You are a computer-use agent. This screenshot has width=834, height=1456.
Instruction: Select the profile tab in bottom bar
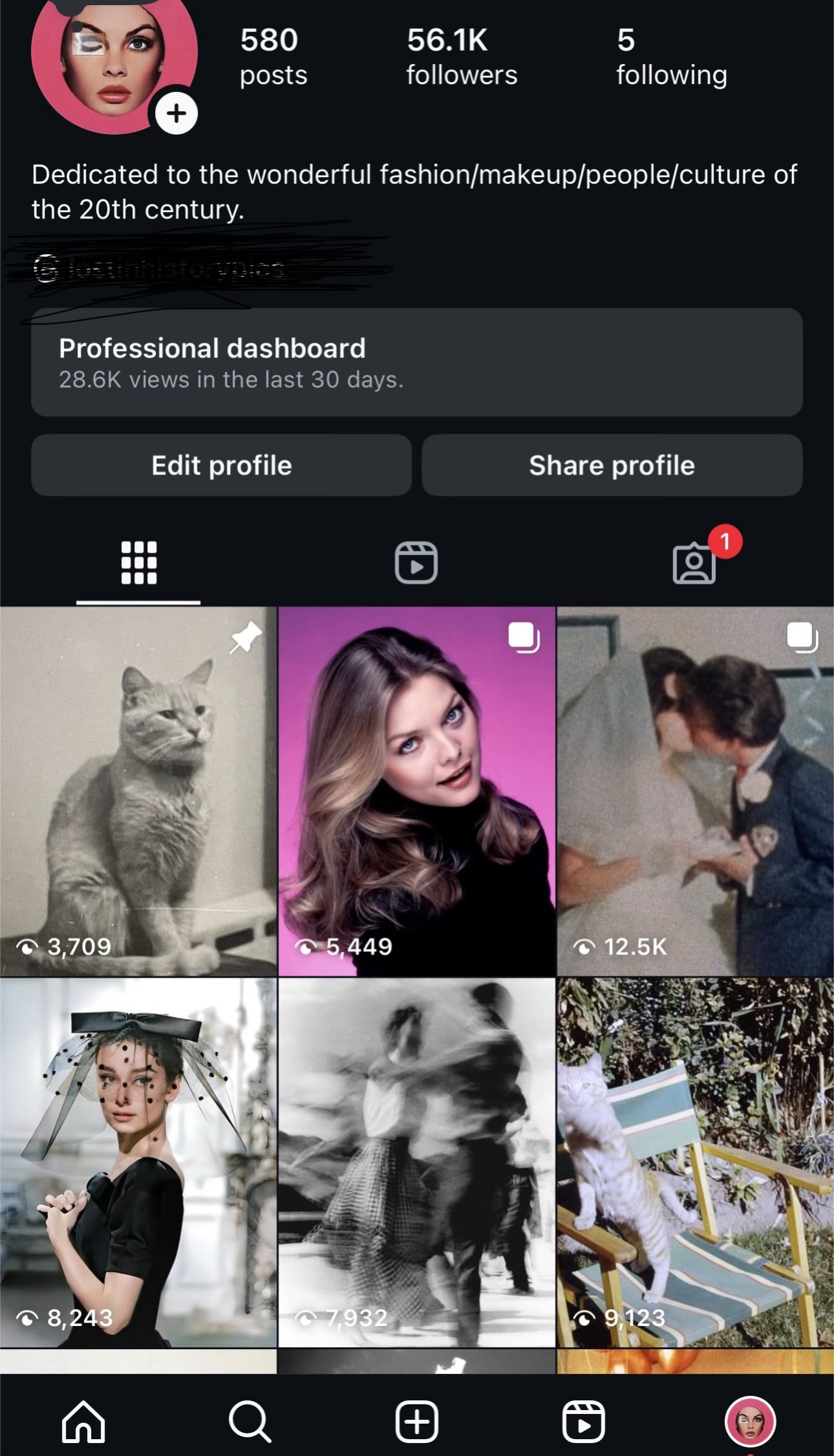coord(750,1421)
